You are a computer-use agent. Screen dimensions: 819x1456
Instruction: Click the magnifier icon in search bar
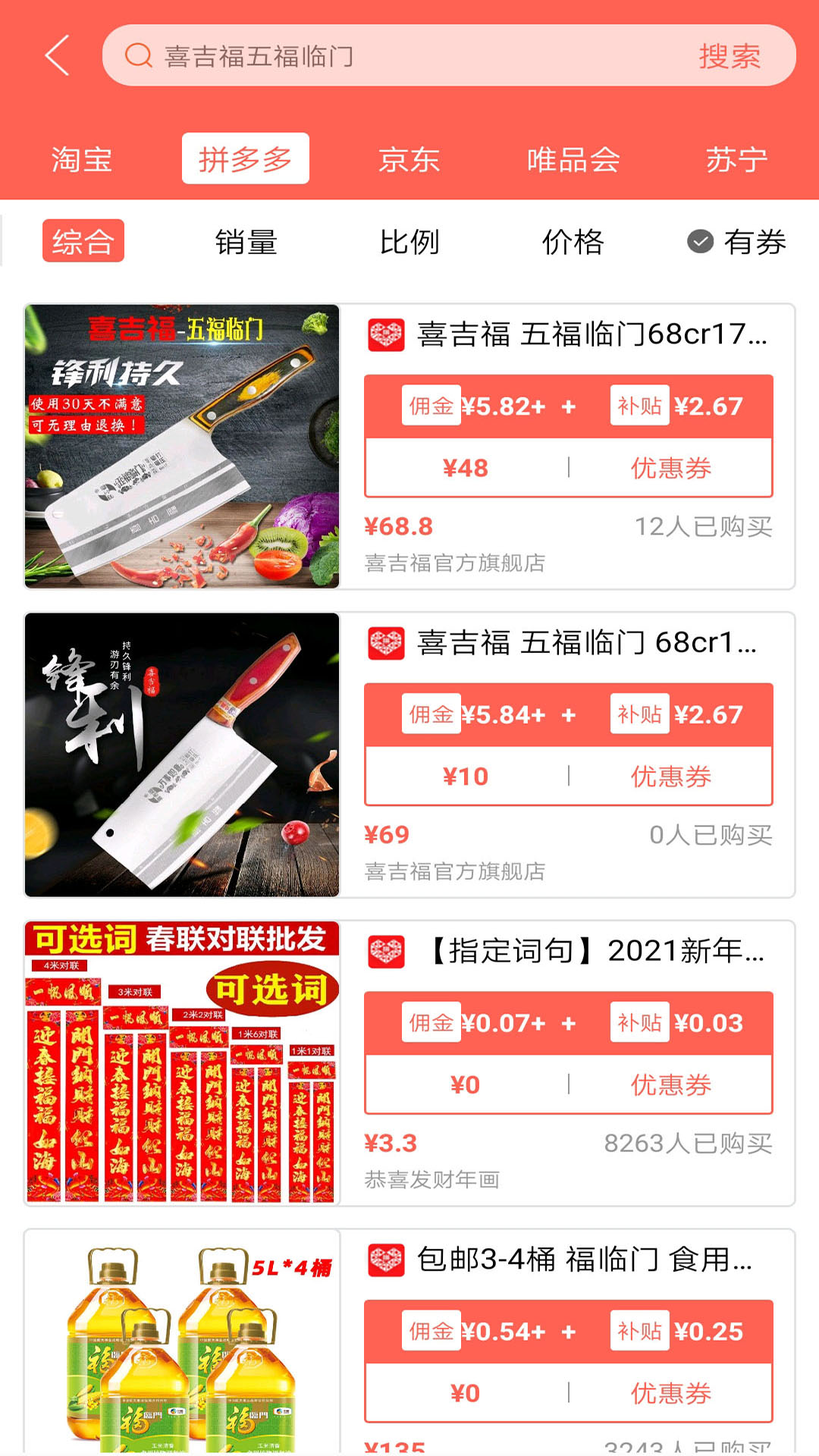(137, 56)
